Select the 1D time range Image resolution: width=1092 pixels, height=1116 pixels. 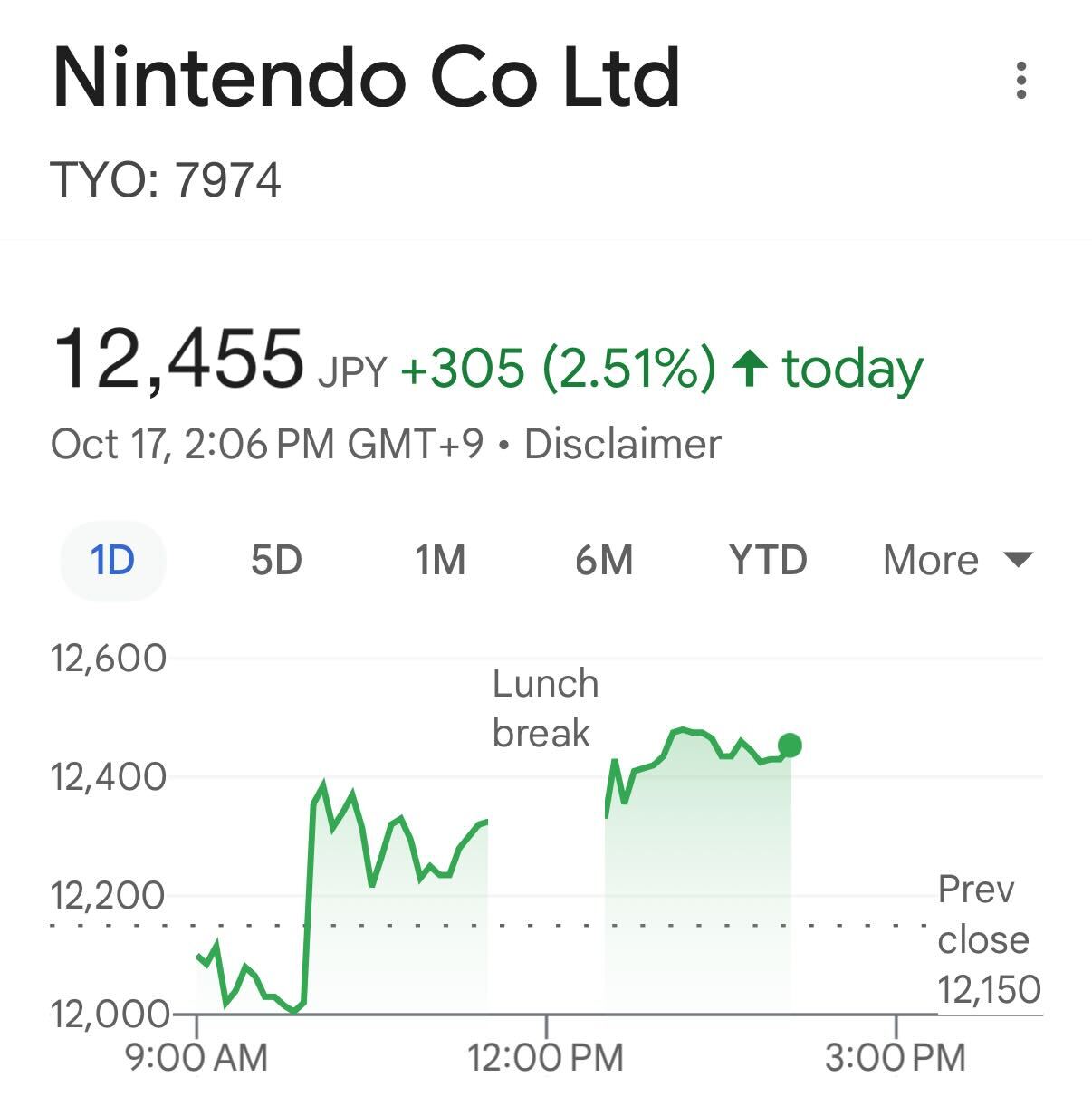tap(112, 560)
